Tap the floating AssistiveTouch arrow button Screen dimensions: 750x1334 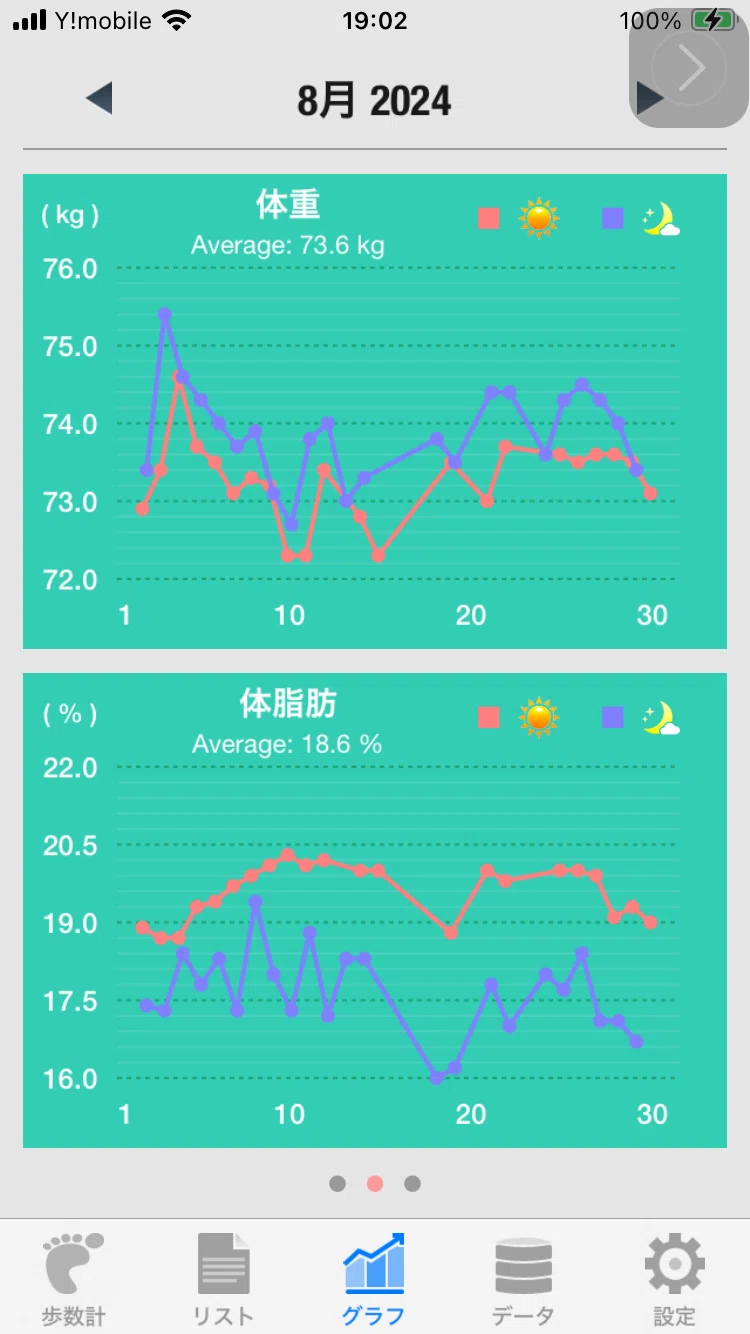tap(689, 68)
